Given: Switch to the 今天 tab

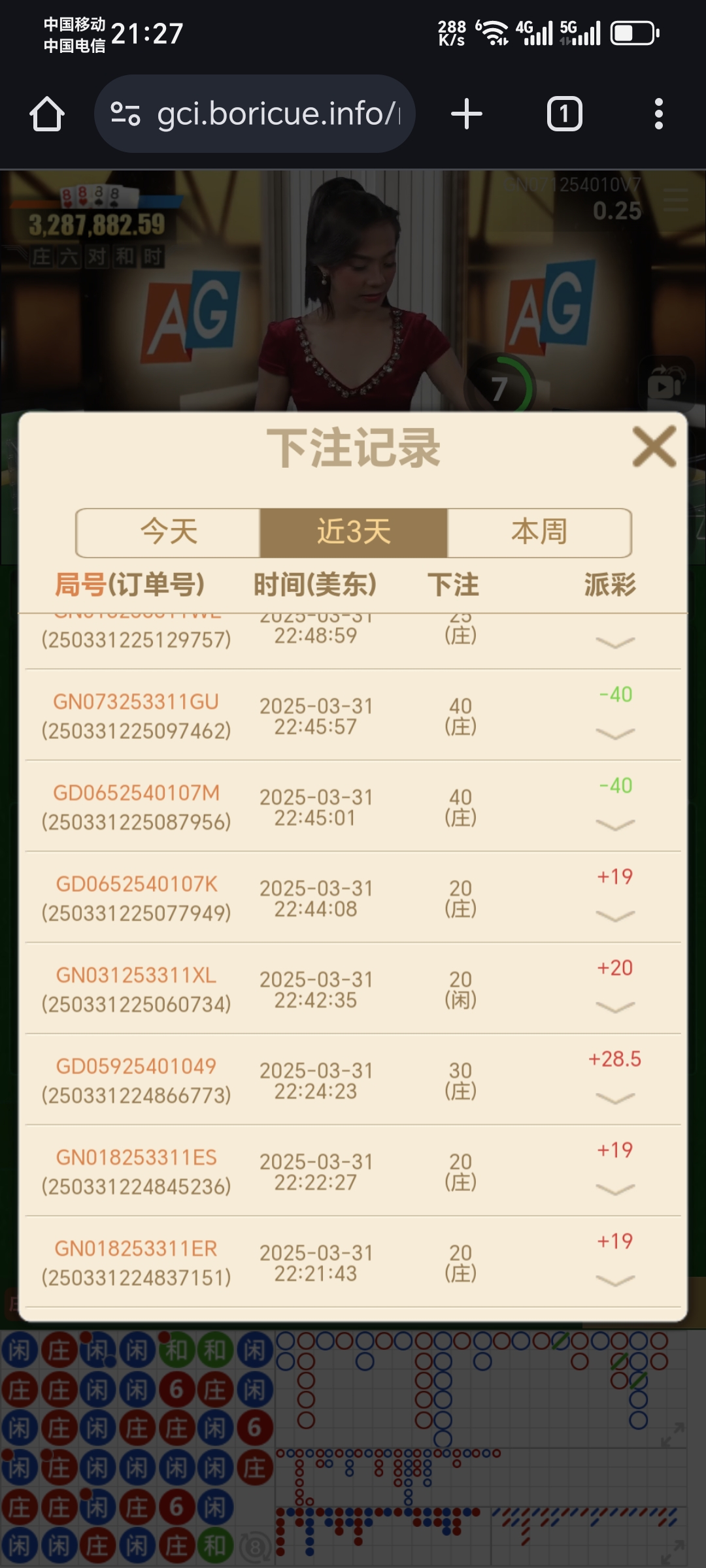Looking at the screenshot, I should [x=169, y=532].
